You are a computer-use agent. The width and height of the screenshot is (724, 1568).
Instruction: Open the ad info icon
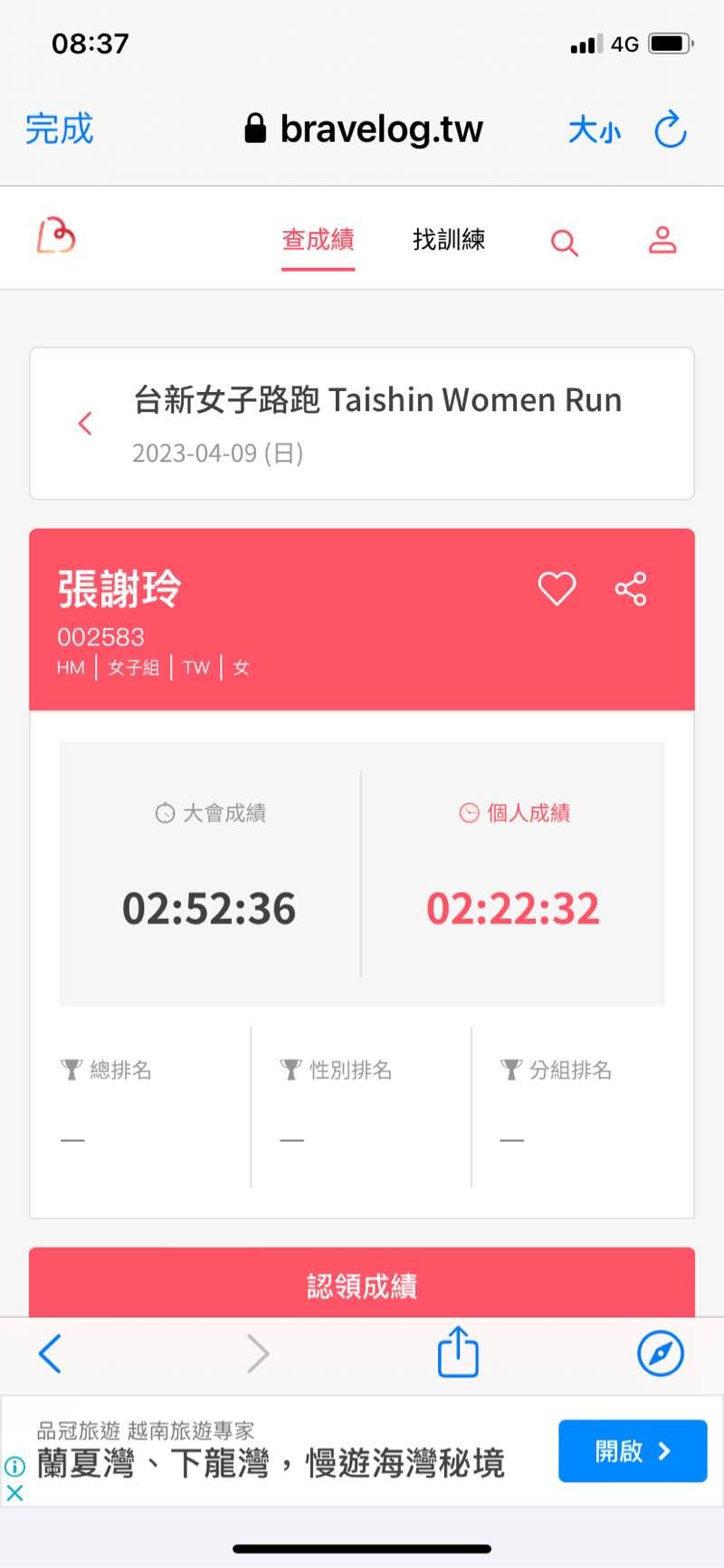tap(14, 1466)
